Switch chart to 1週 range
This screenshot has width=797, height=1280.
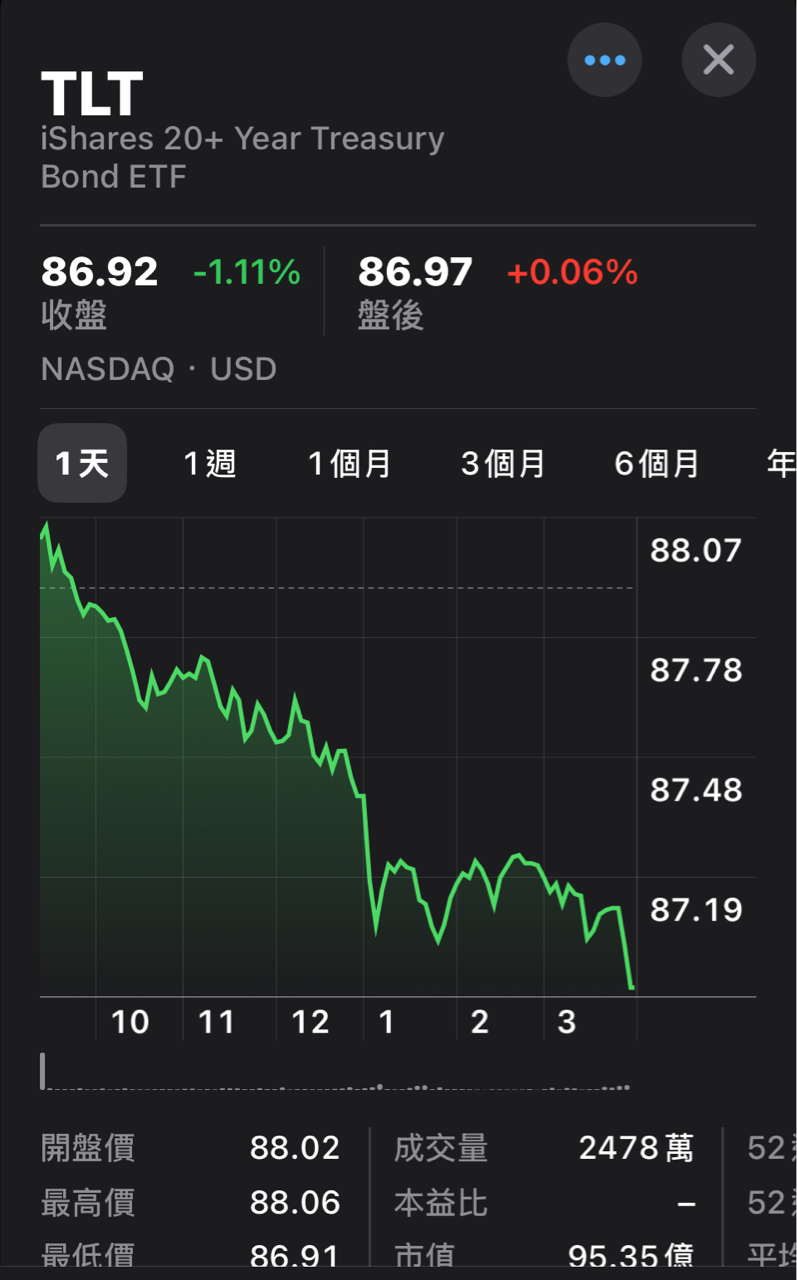click(x=210, y=464)
